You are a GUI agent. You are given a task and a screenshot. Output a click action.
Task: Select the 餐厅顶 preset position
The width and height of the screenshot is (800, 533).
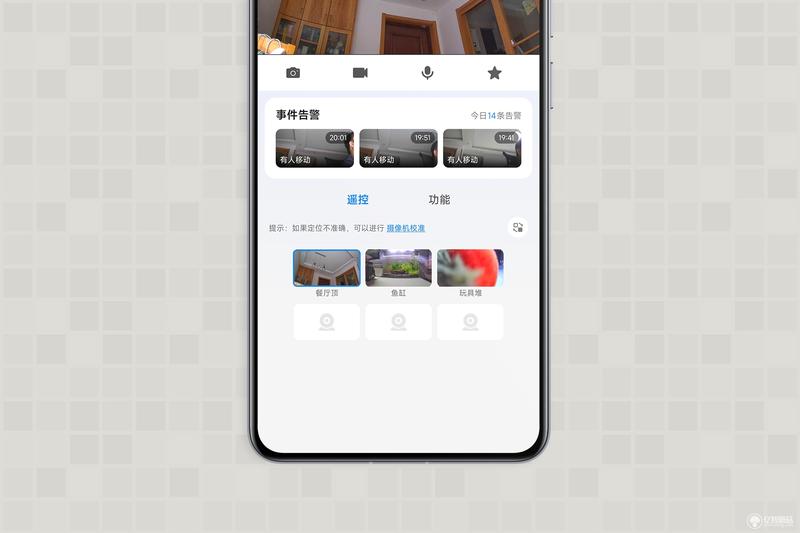click(x=327, y=268)
